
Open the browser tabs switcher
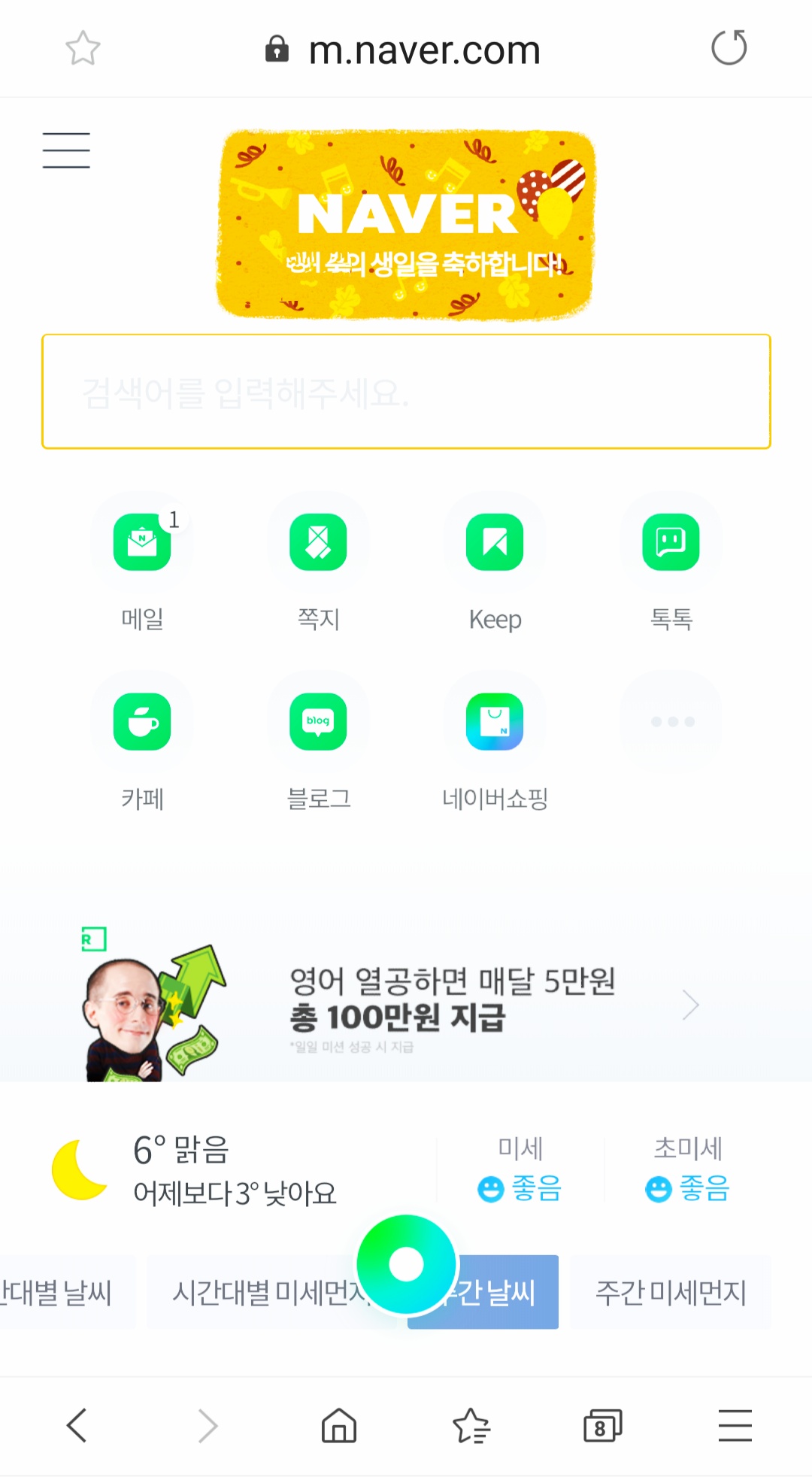click(x=603, y=1425)
